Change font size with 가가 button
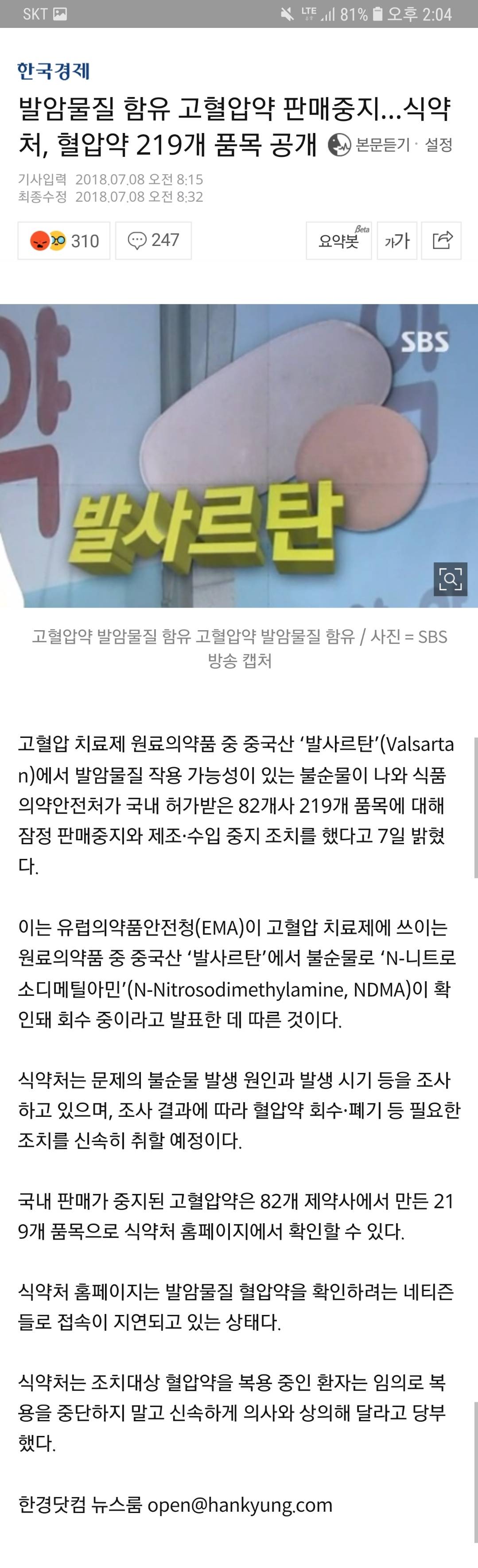 click(x=396, y=241)
